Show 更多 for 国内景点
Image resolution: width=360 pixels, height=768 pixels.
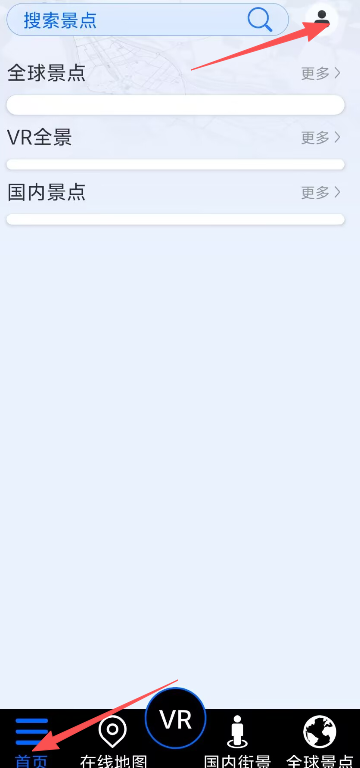click(x=321, y=192)
